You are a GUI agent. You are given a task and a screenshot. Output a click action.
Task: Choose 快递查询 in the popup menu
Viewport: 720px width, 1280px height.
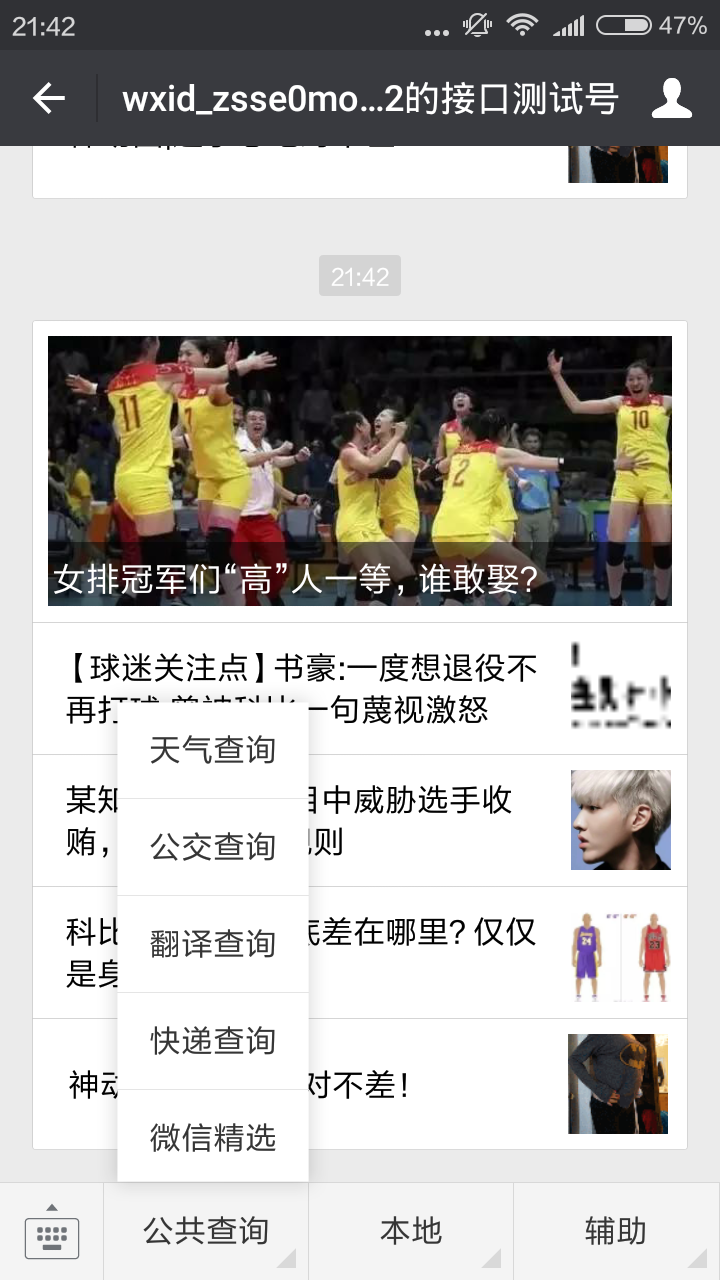tap(212, 1041)
